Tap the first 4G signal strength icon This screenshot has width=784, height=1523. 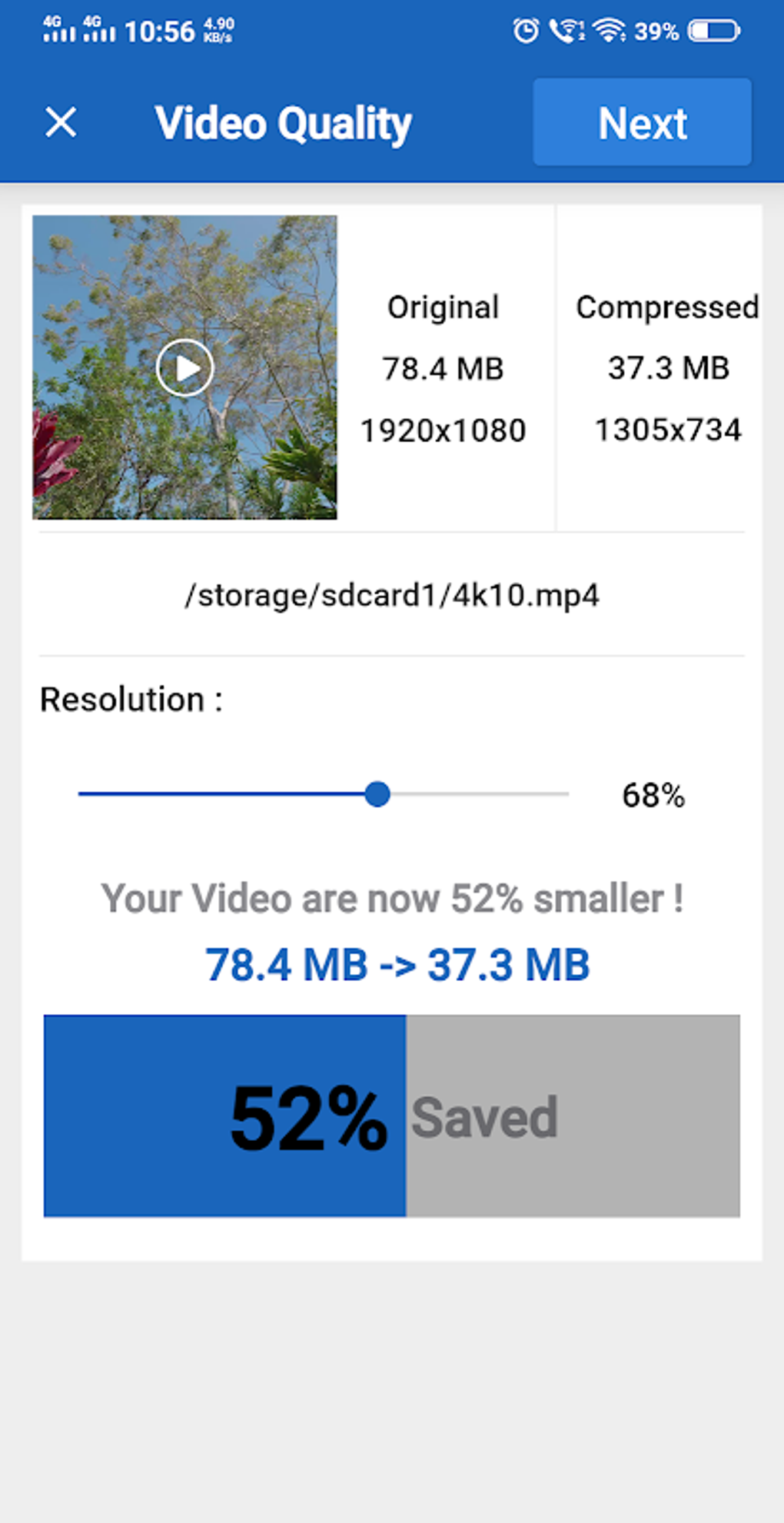click(x=59, y=31)
